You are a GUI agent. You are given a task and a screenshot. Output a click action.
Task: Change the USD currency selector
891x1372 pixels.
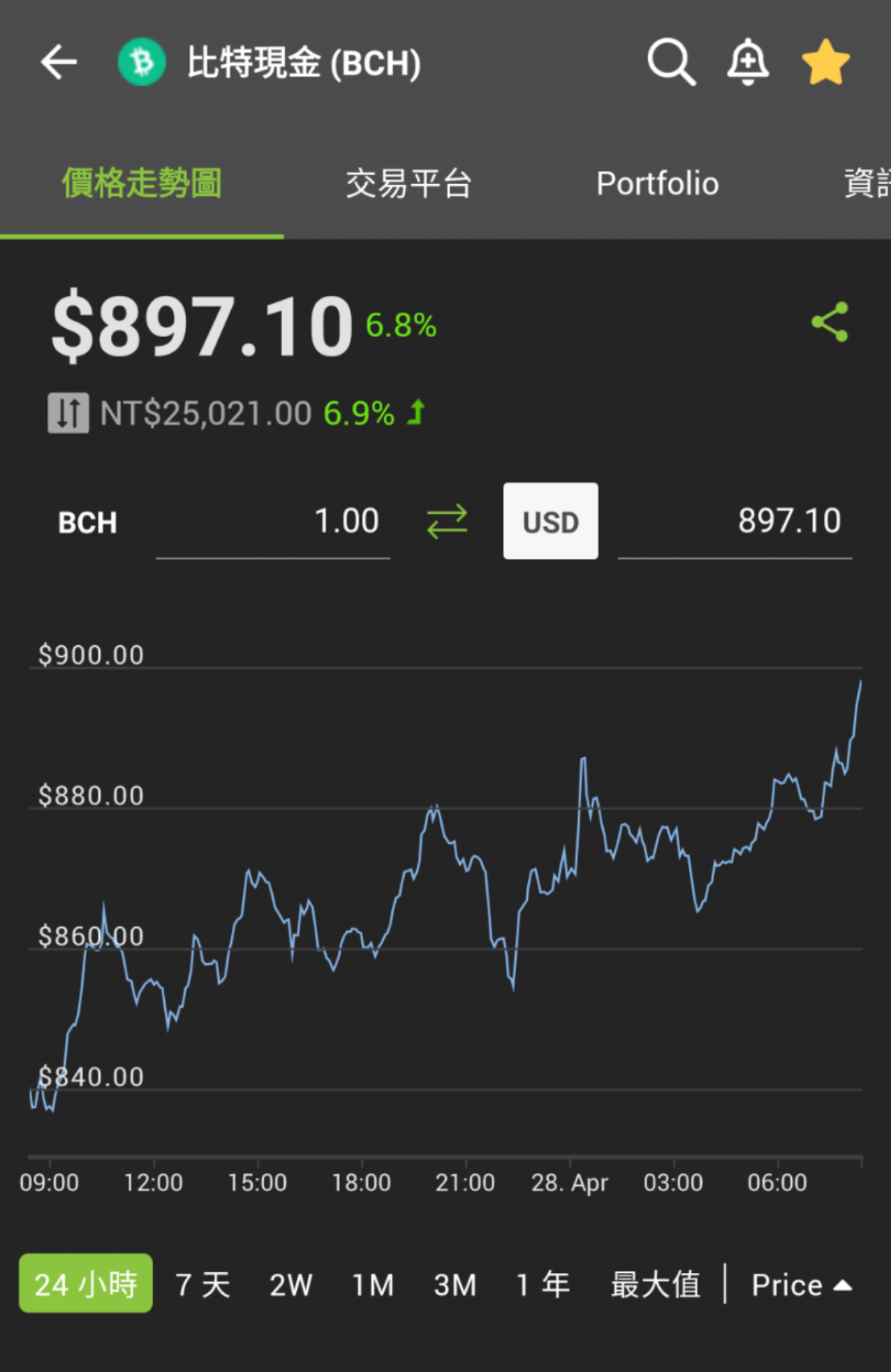click(551, 521)
